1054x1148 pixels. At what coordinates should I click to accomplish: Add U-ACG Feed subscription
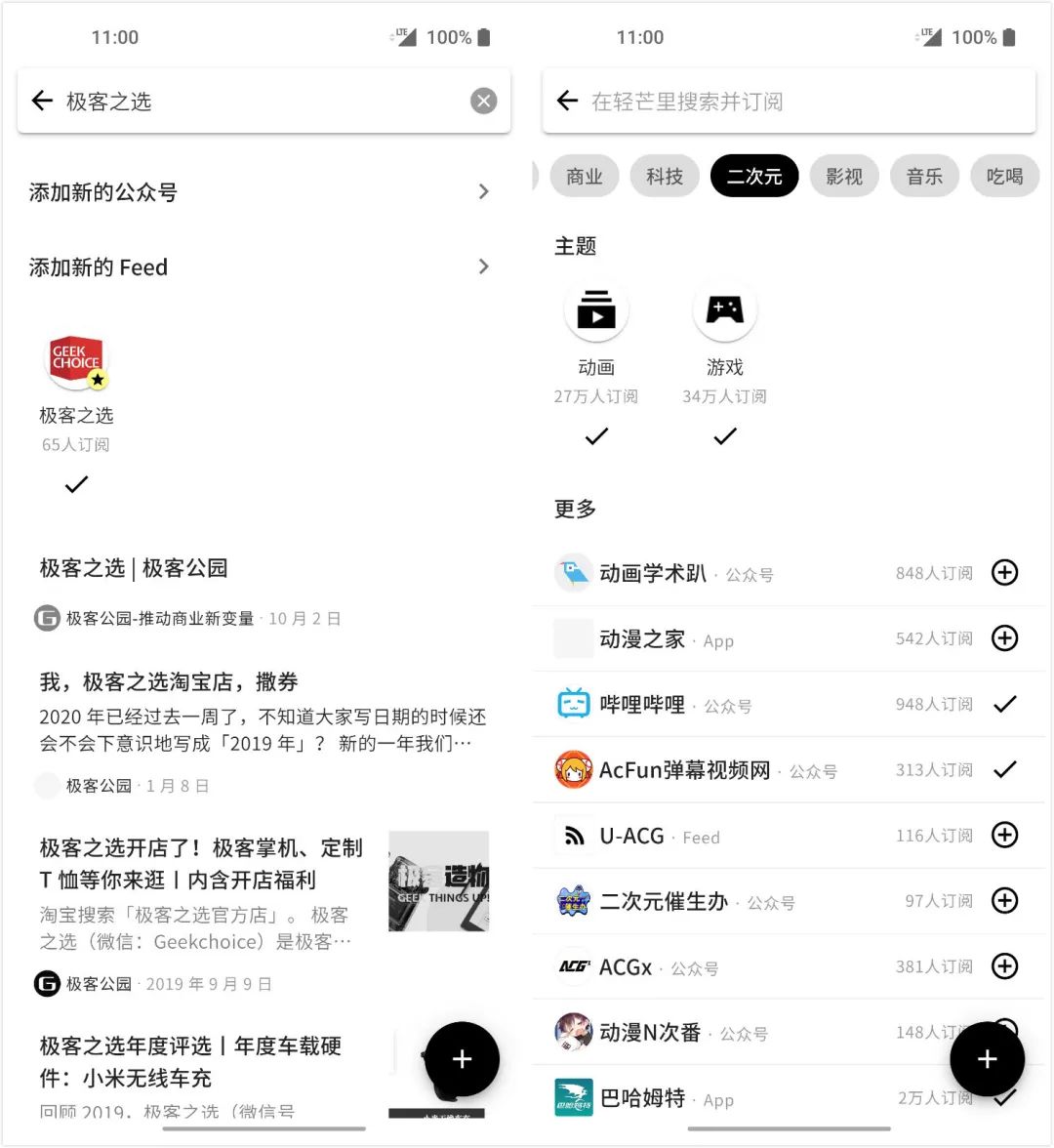click(x=1004, y=836)
